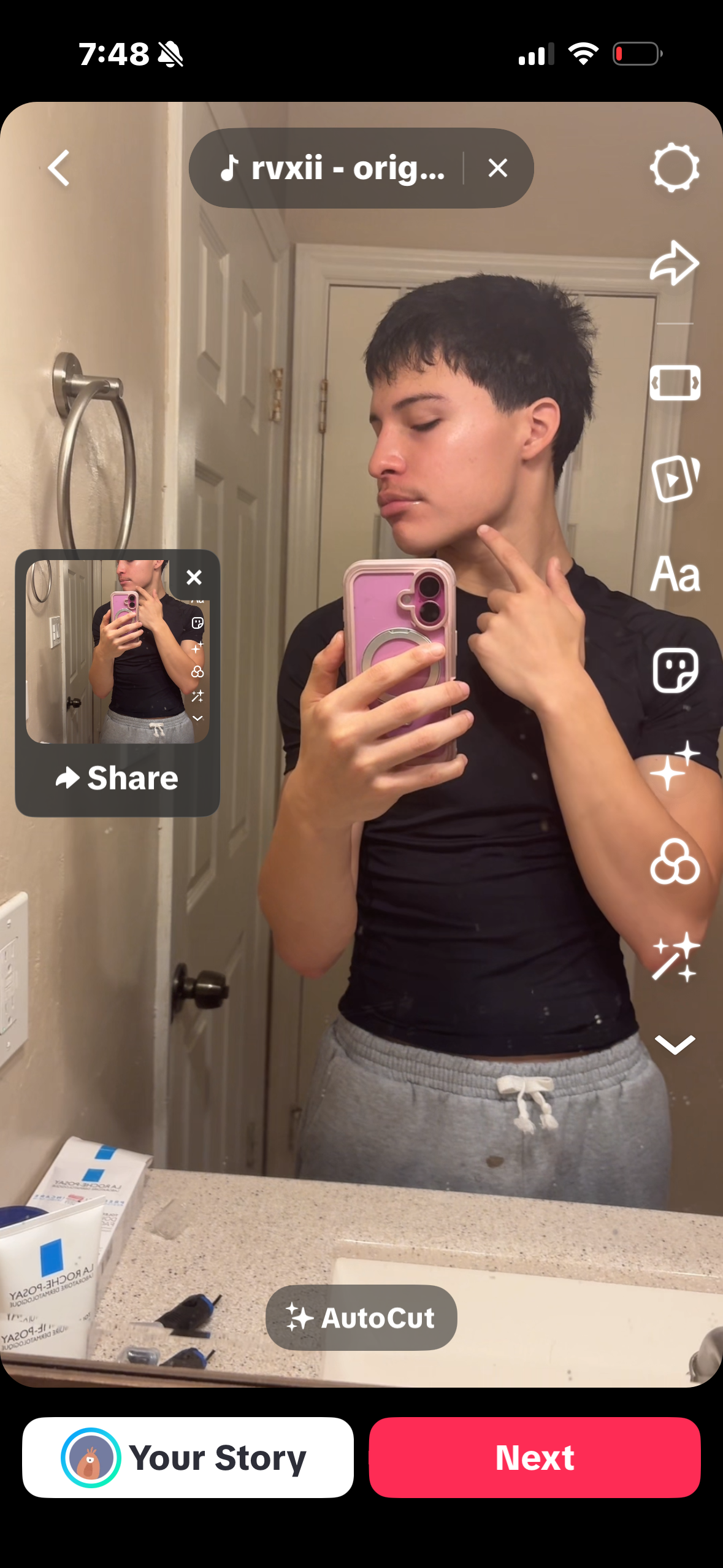Go back from the editing screen
Image resolution: width=723 pixels, height=1568 pixels.
[x=59, y=168]
